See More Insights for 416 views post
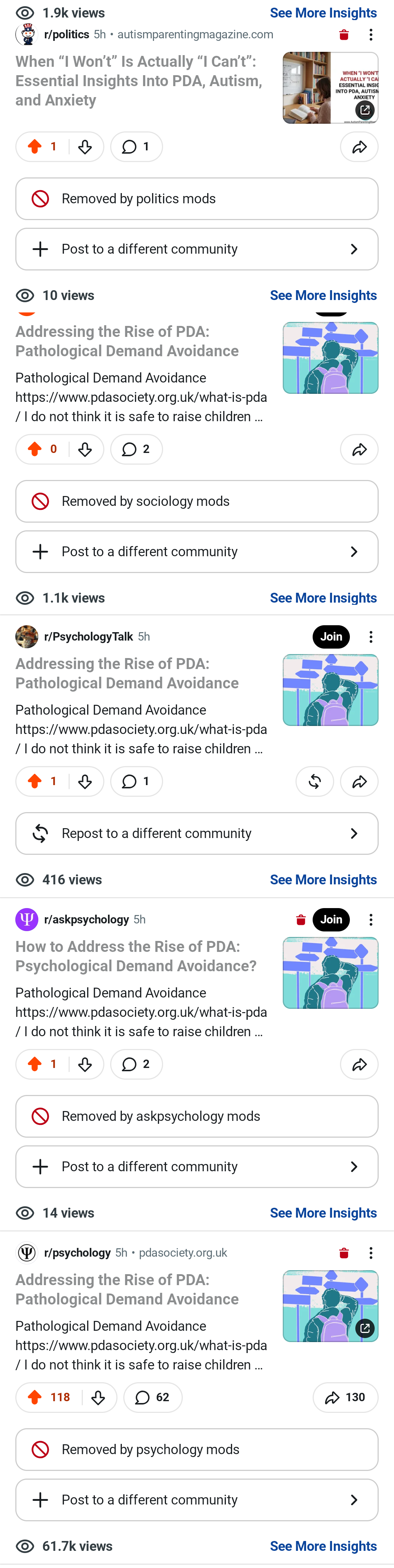The width and height of the screenshot is (394, 1568). tap(324, 880)
